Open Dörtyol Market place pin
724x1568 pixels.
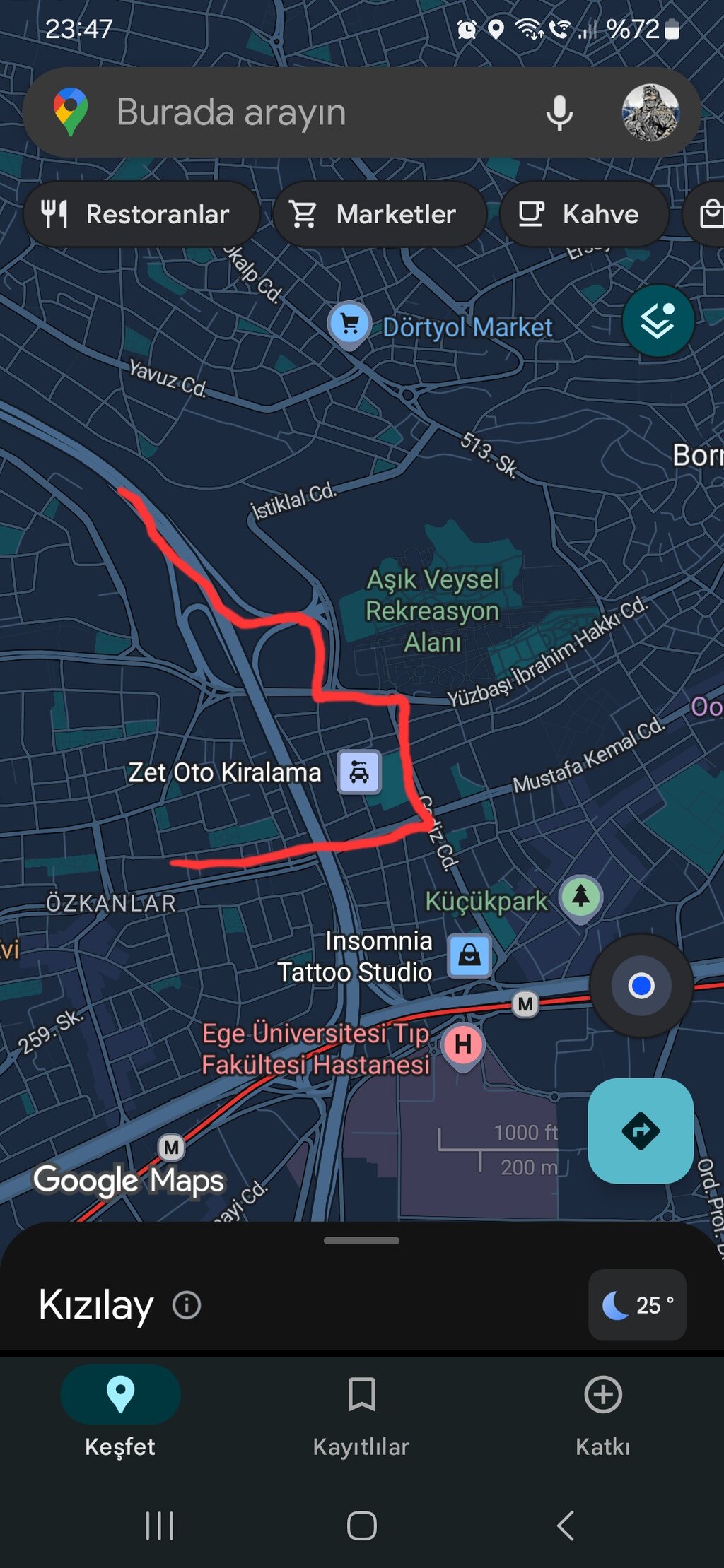pos(350,324)
